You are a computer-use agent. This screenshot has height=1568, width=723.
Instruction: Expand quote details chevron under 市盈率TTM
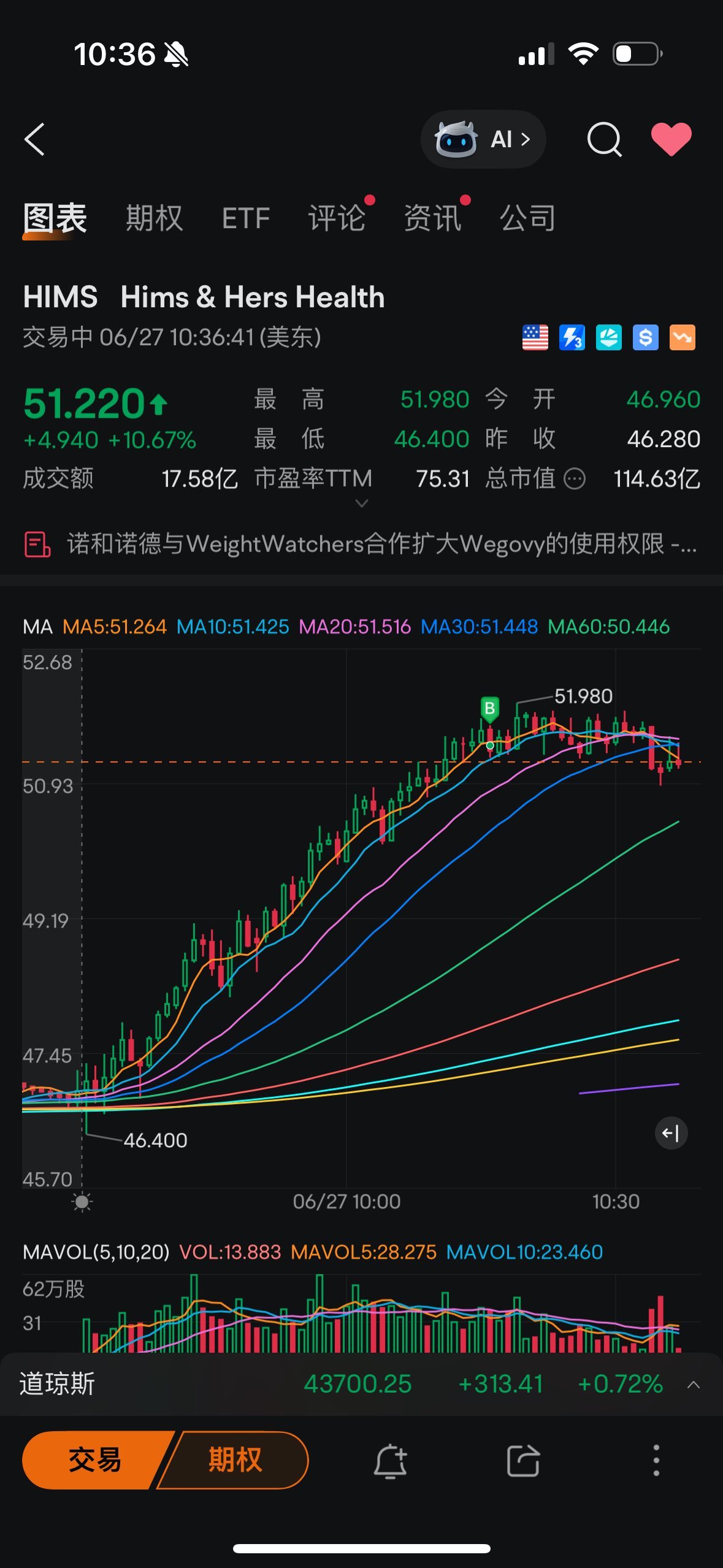[x=362, y=504]
